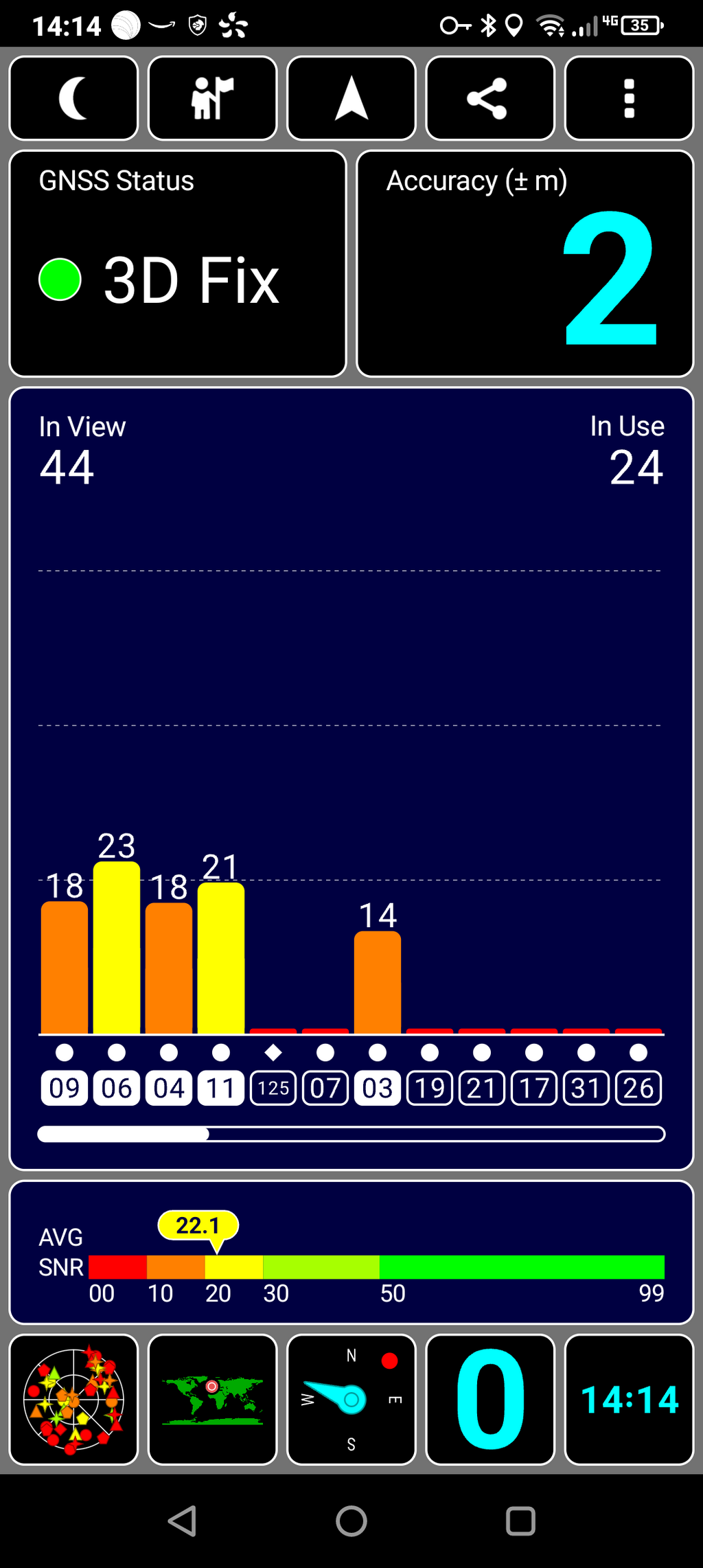Open the waypoint flag person icon

point(213,98)
